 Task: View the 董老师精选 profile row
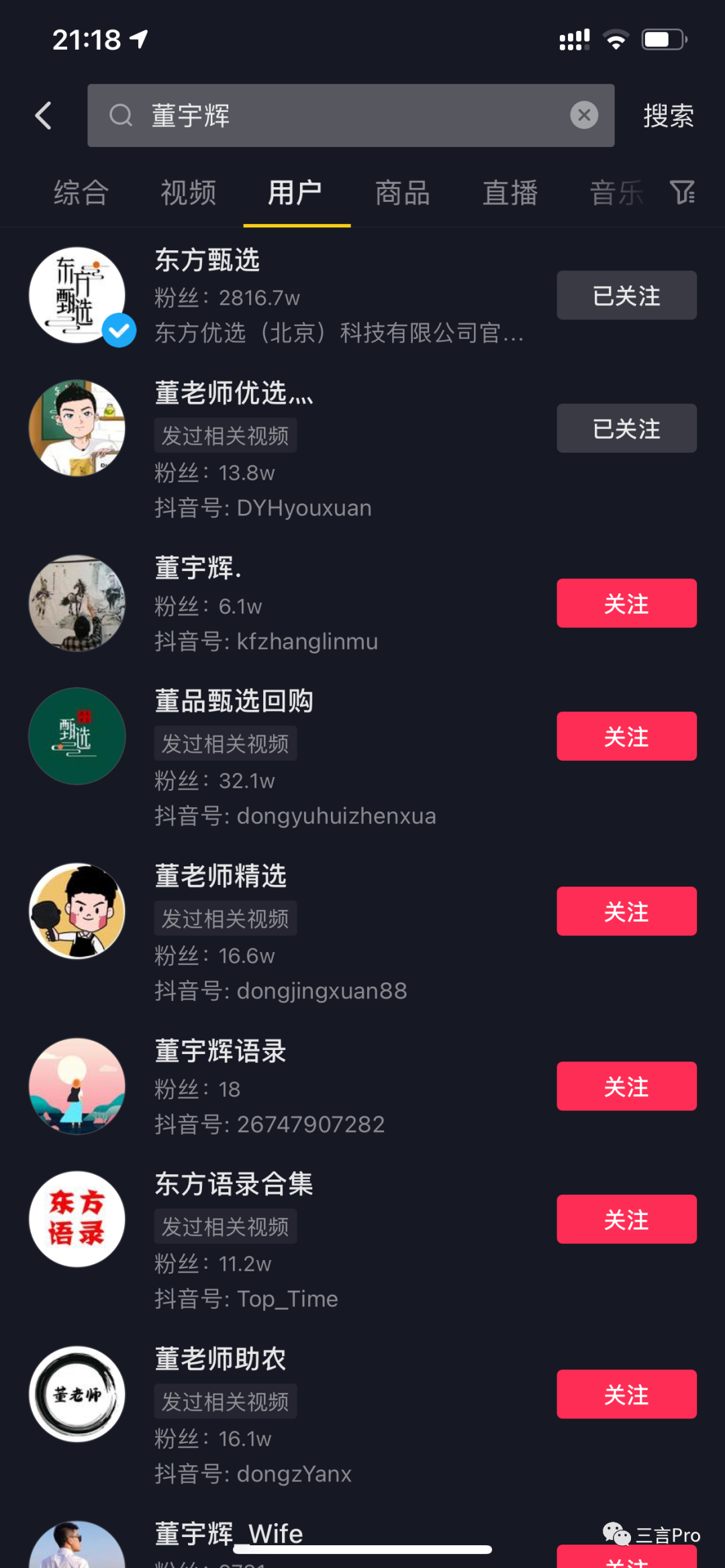(x=222, y=876)
